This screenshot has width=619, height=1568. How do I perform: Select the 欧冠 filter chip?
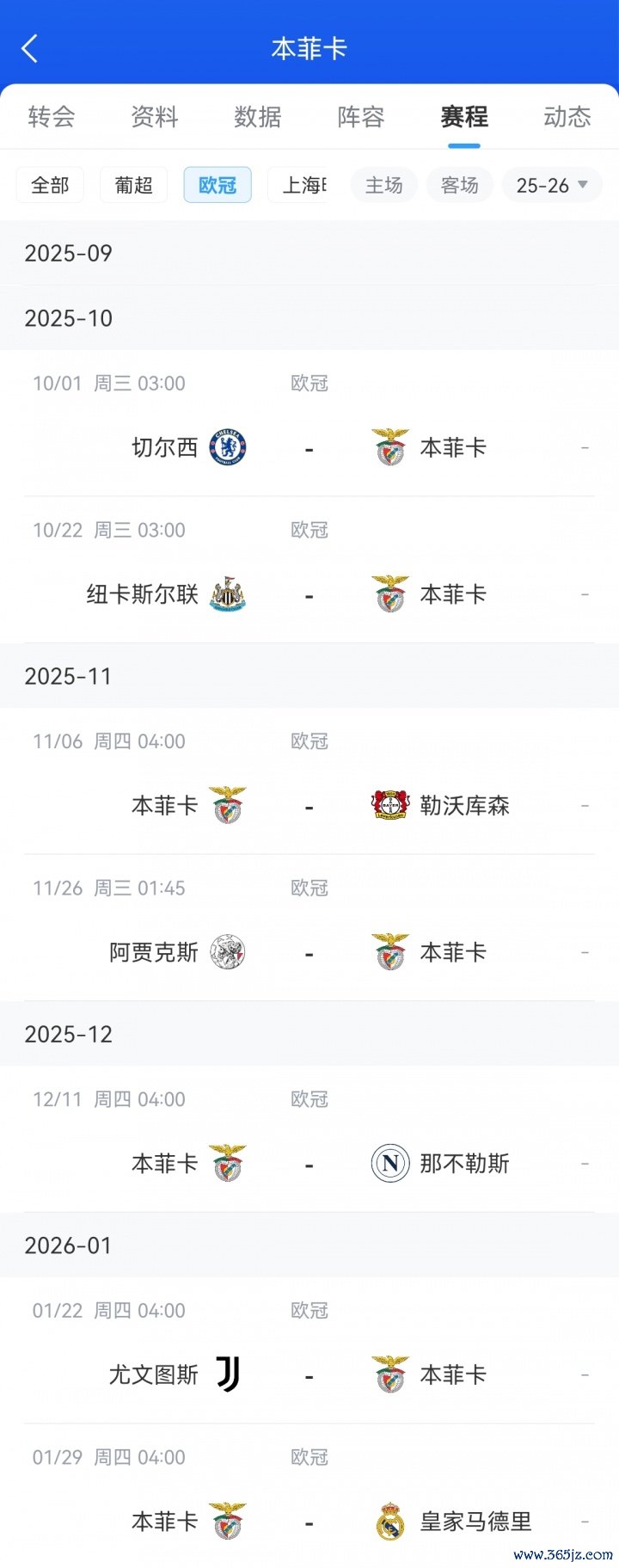point(218,185)
